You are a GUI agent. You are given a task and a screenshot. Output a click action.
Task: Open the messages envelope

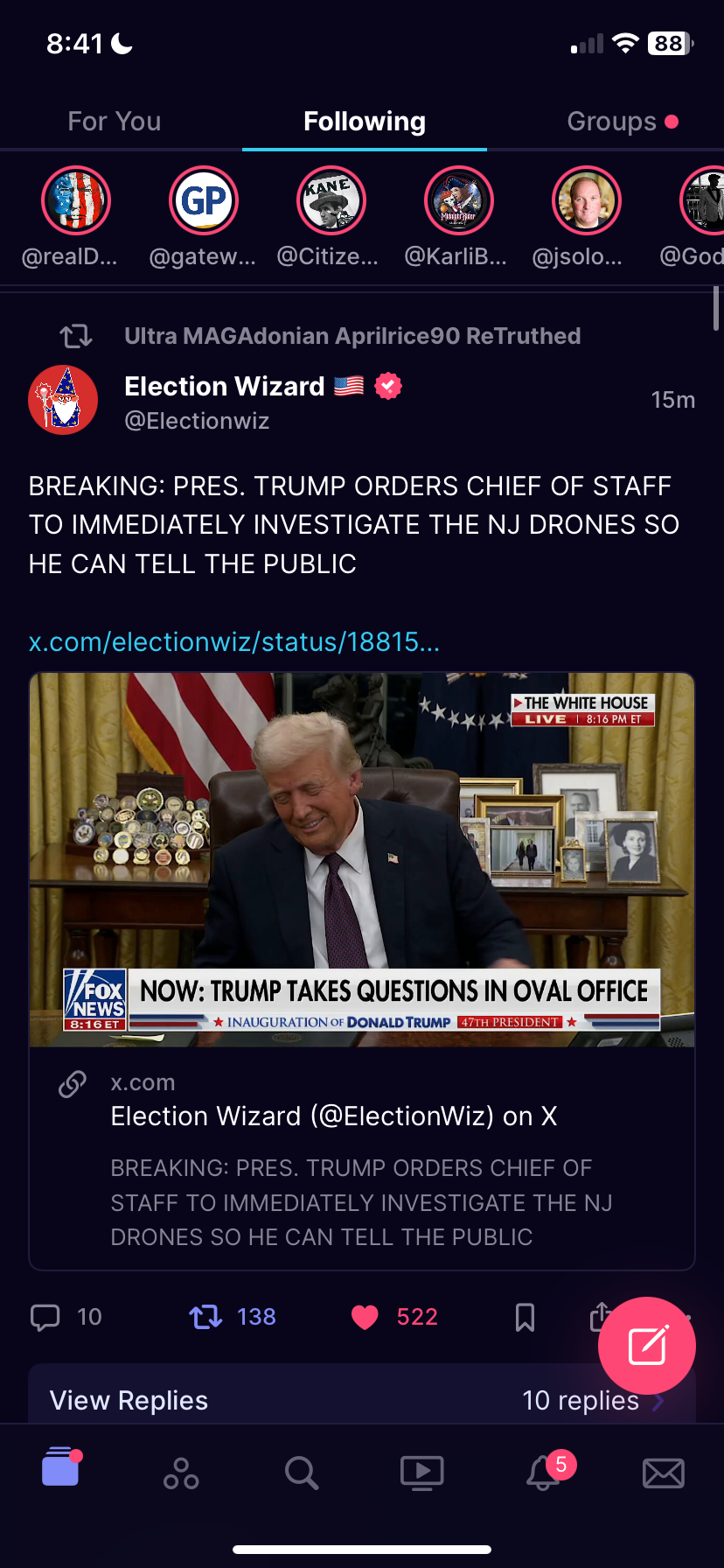coord(664,1473)
